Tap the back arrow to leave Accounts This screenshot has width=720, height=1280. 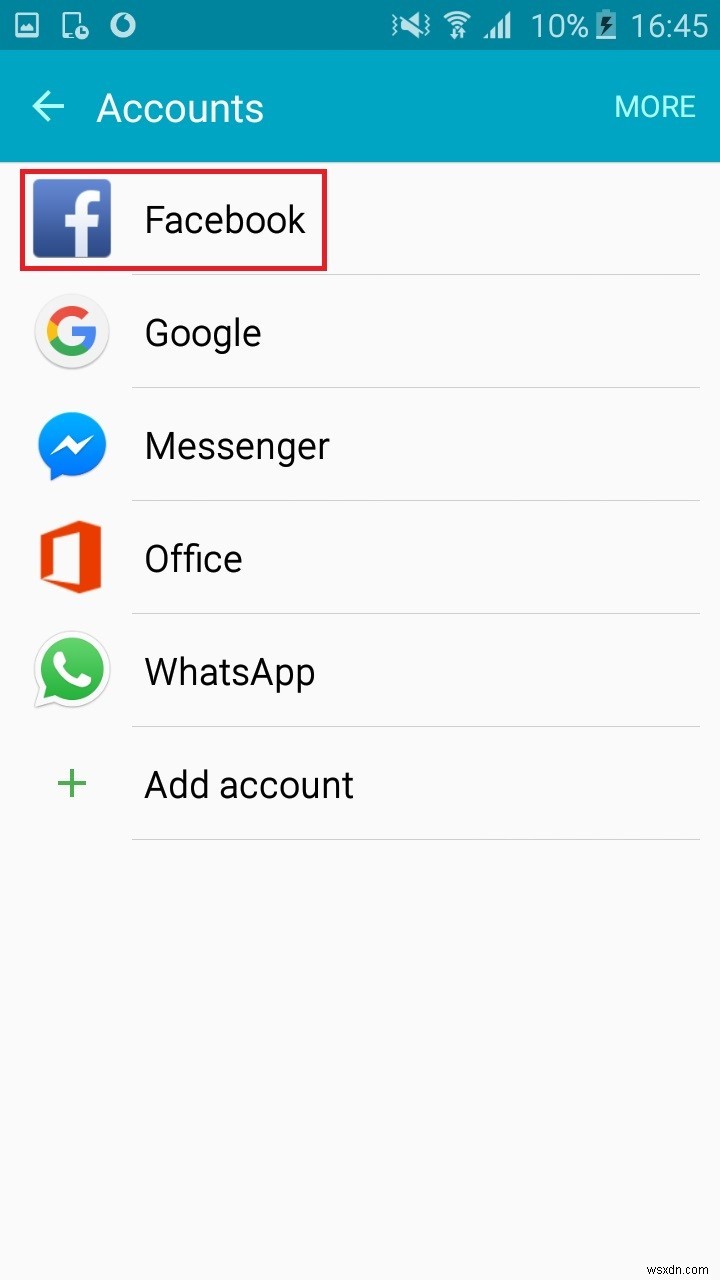pos(48,107)
